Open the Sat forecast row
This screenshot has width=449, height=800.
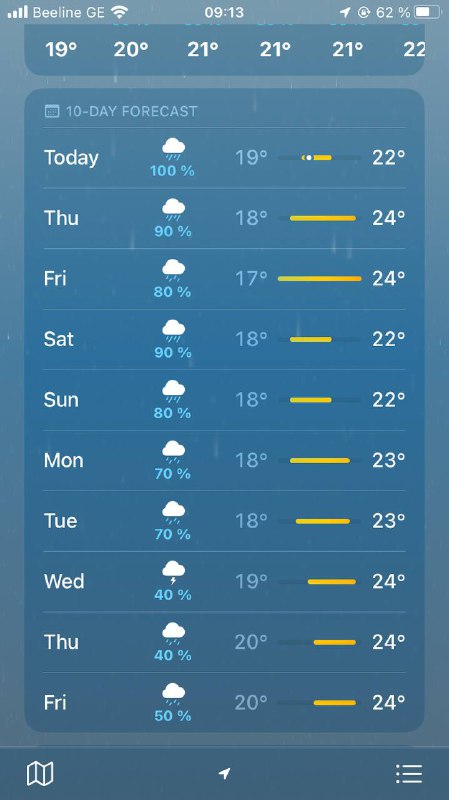pos(224,339)
